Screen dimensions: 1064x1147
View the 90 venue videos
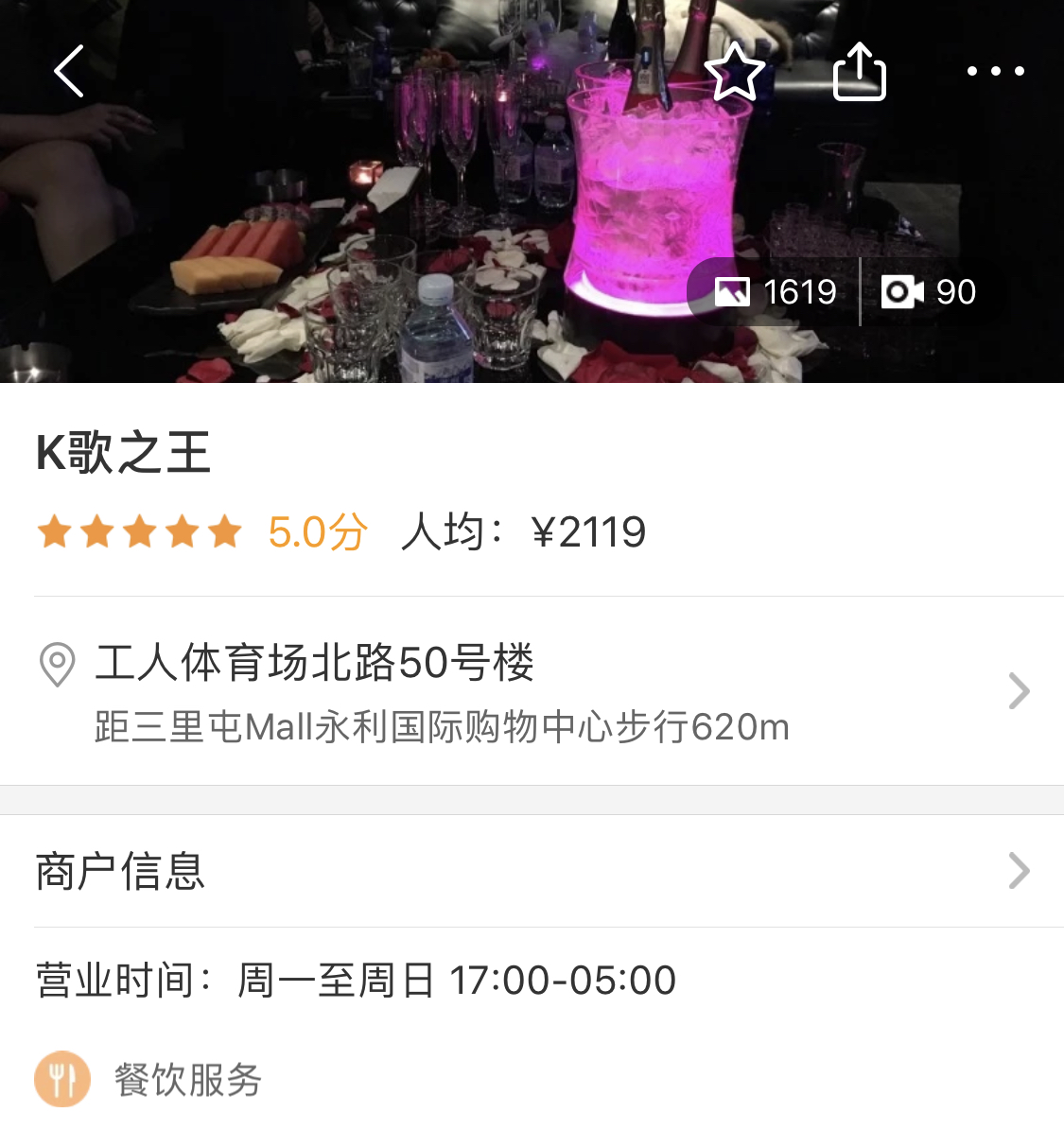(929, 292)
